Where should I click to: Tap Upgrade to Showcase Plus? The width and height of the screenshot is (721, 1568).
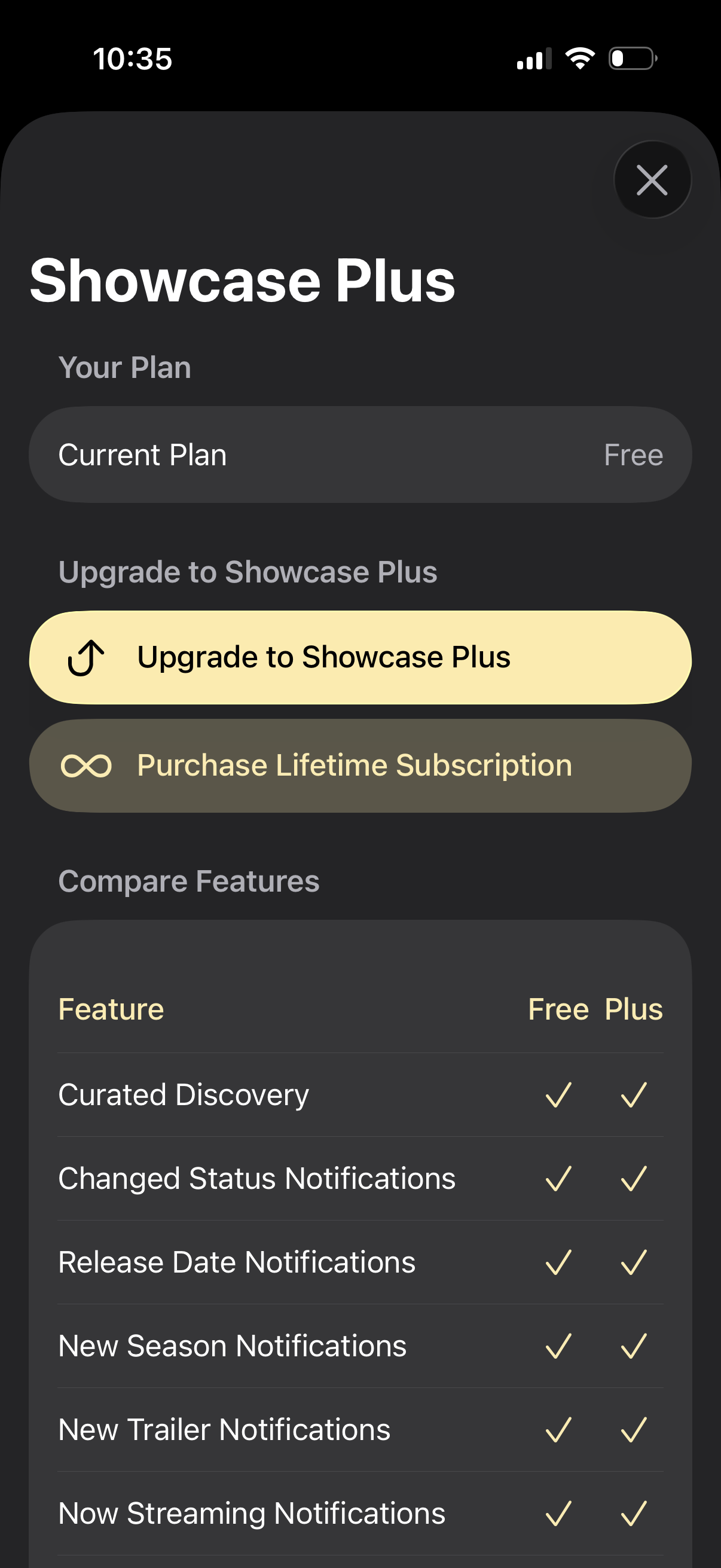pos(360,657)
